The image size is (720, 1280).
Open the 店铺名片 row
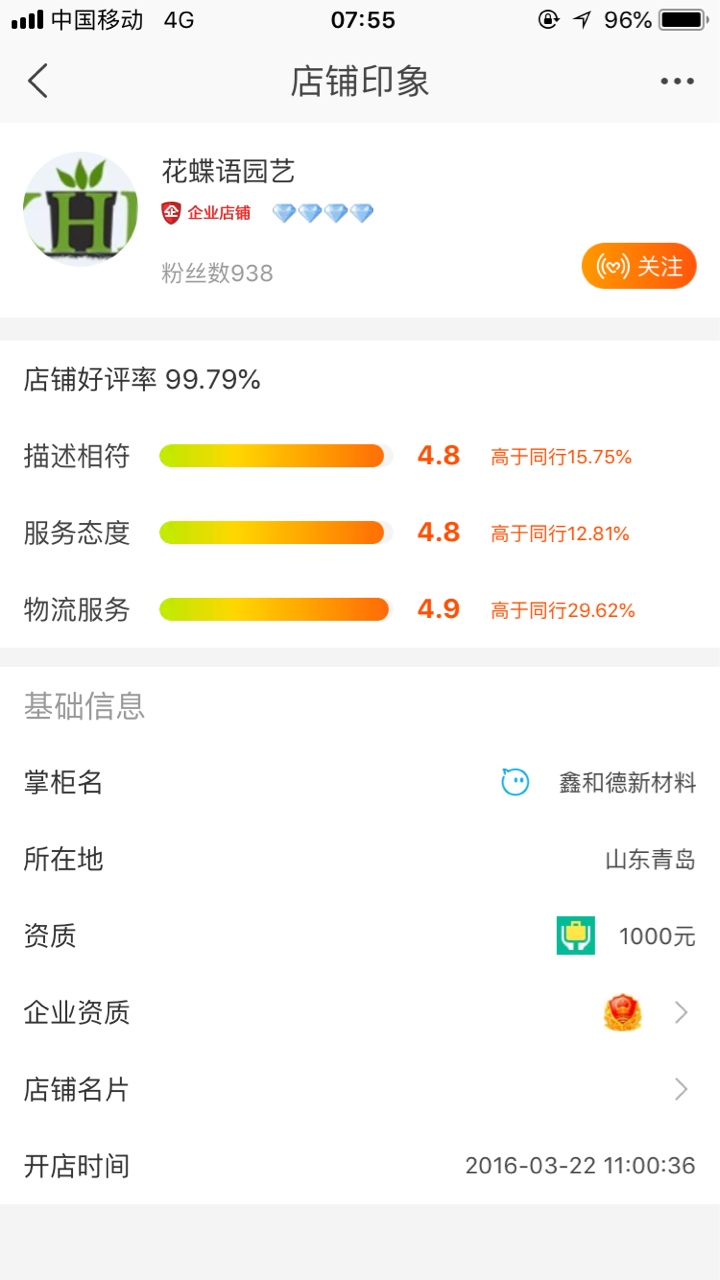(x=360, y=1089)
